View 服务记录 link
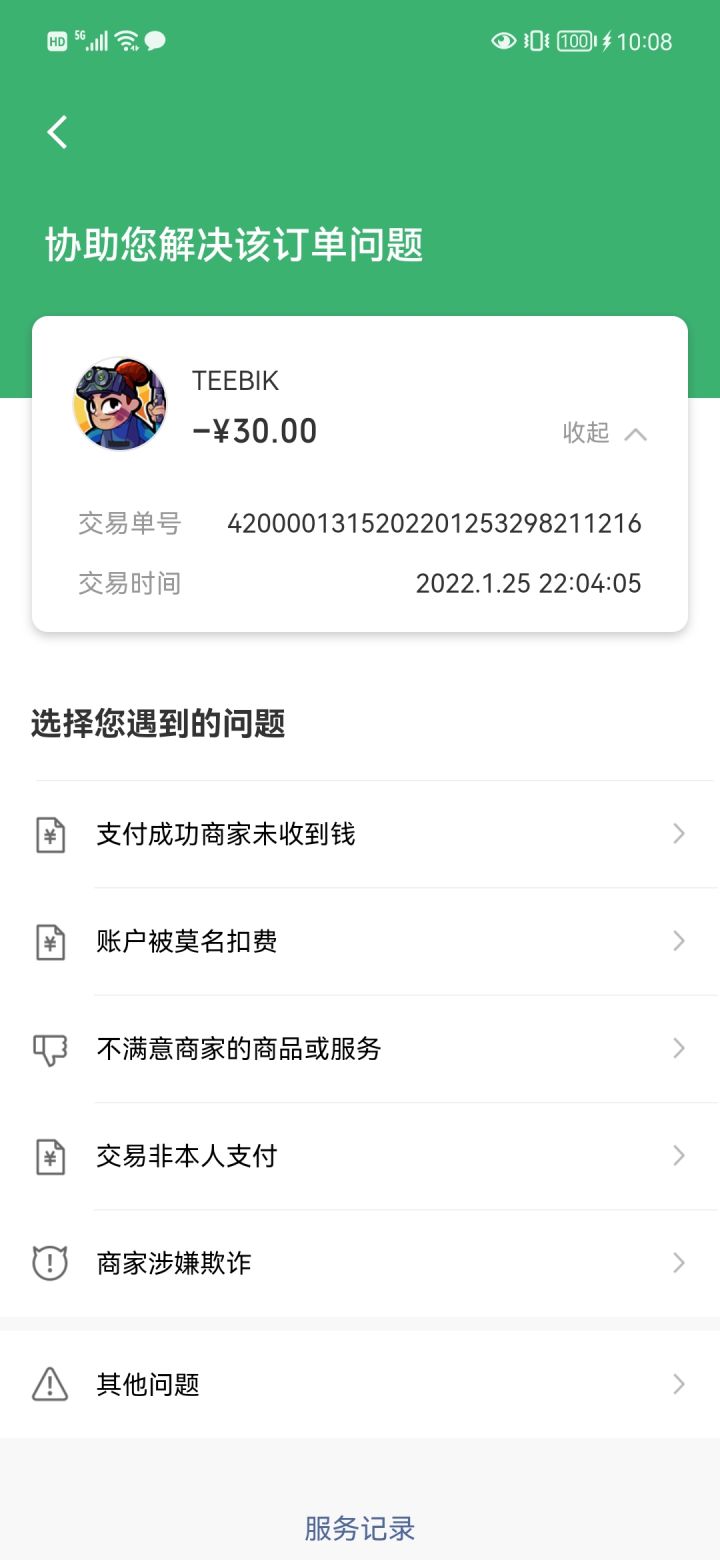 (x=360, y=1528)
